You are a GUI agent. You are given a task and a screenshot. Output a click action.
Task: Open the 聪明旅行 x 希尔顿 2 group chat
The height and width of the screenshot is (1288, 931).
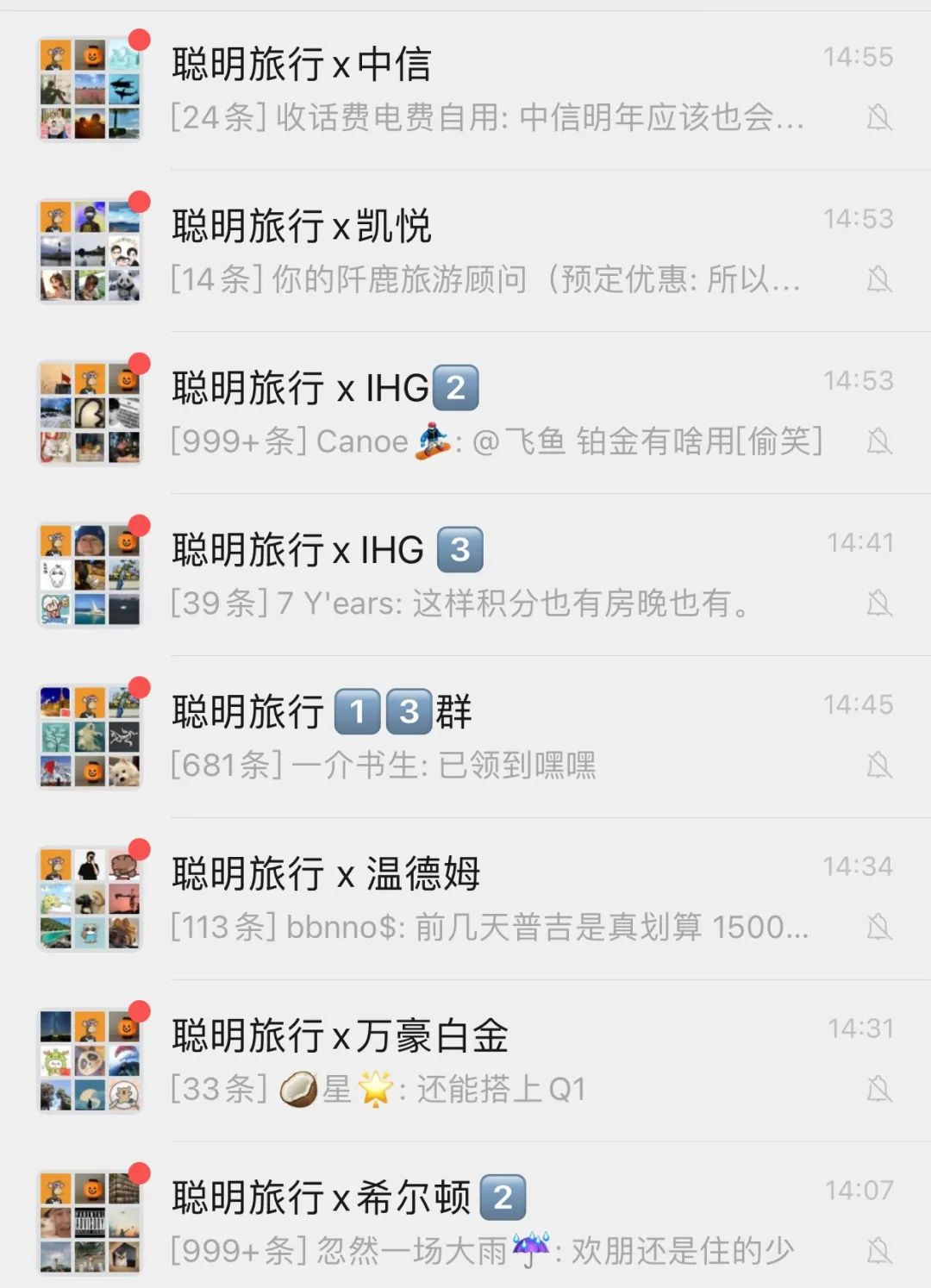[x=465, y=1222]
